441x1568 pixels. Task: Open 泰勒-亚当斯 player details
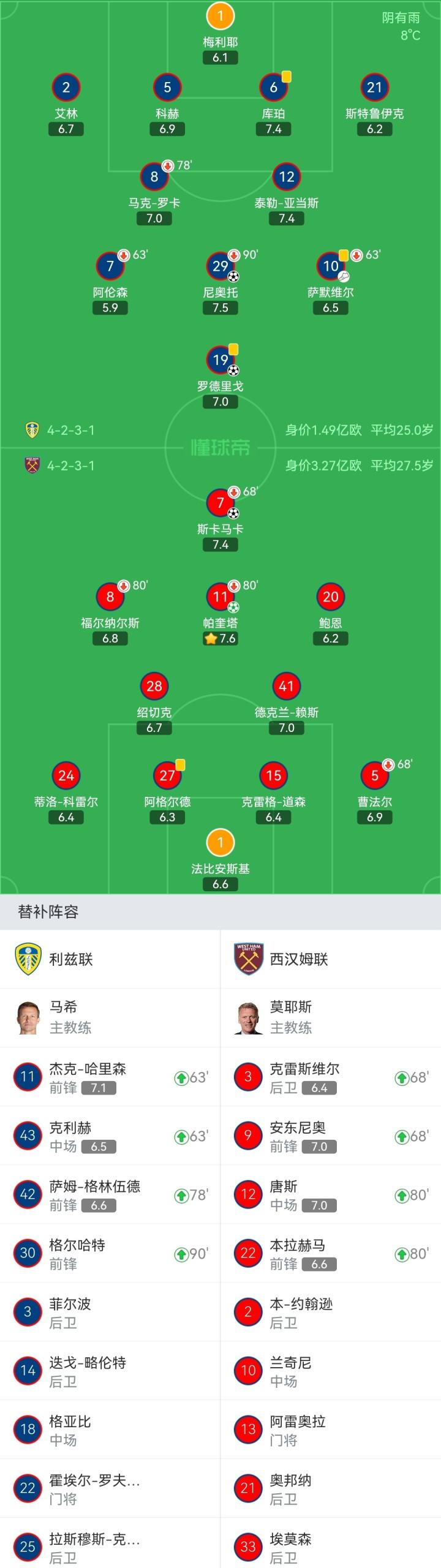click(x=286, y=178)
